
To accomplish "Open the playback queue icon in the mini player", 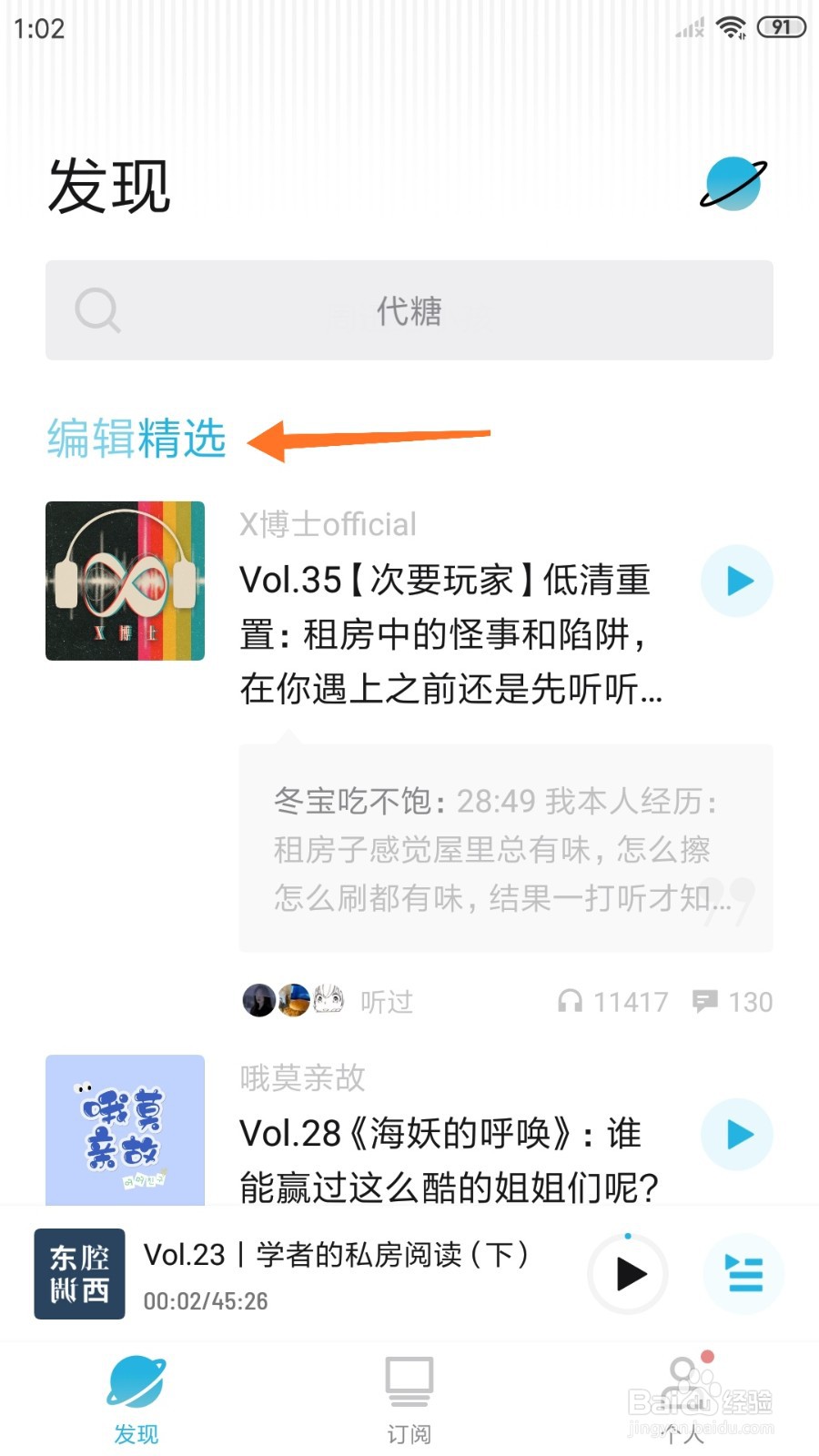I will [744, 1274].
